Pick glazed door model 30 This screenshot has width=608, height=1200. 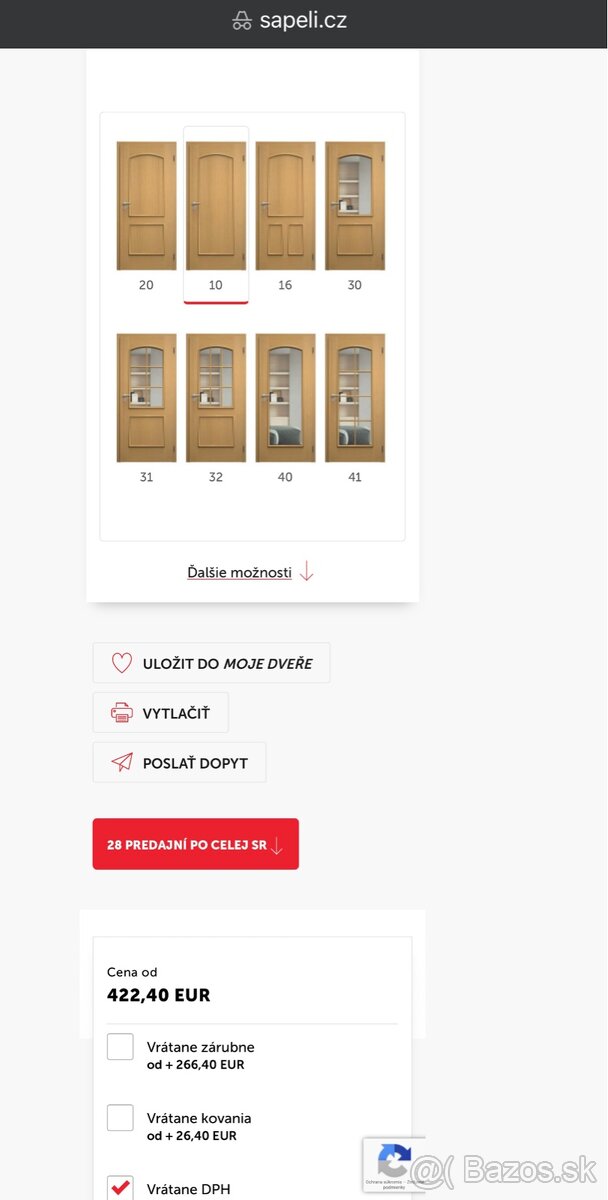[x=355, y=206]
